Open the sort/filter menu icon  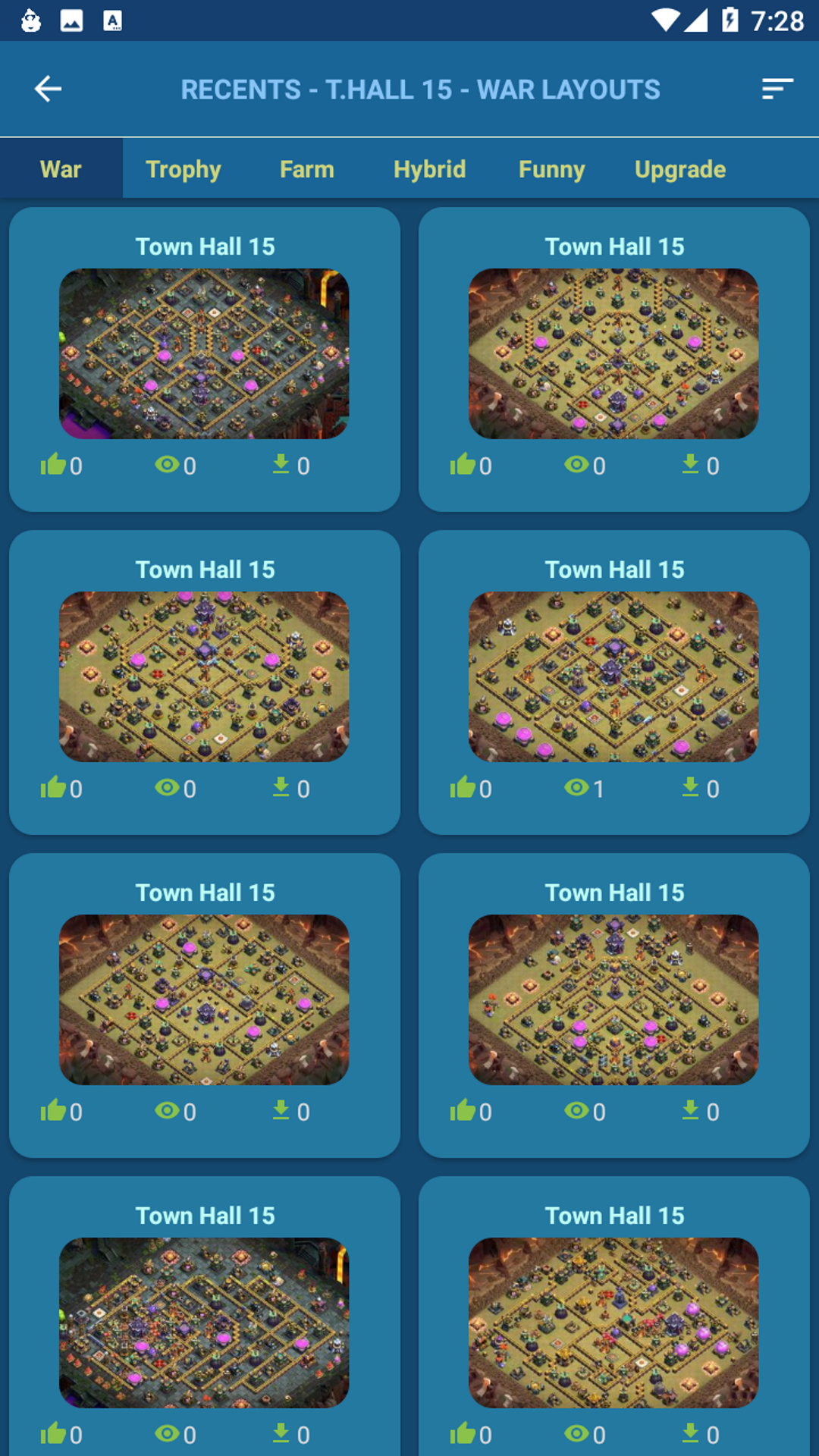click(777, 89)
